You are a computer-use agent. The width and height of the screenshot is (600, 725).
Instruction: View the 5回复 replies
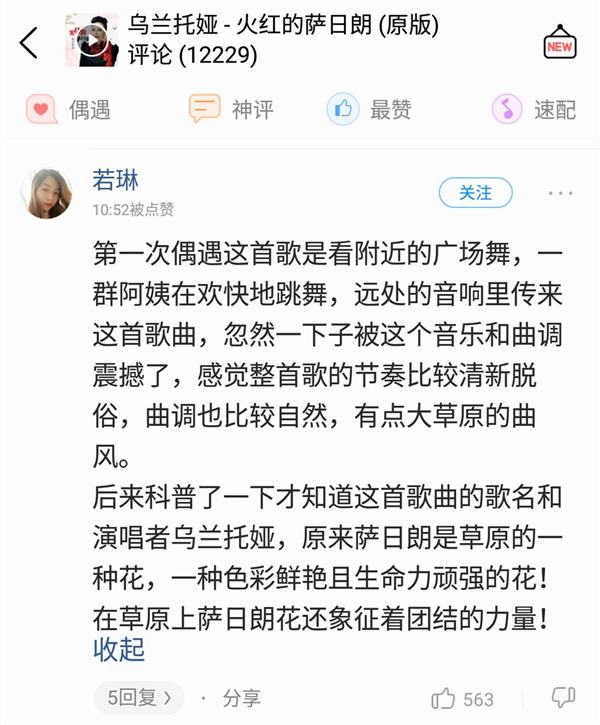click(x=139, y=697)
